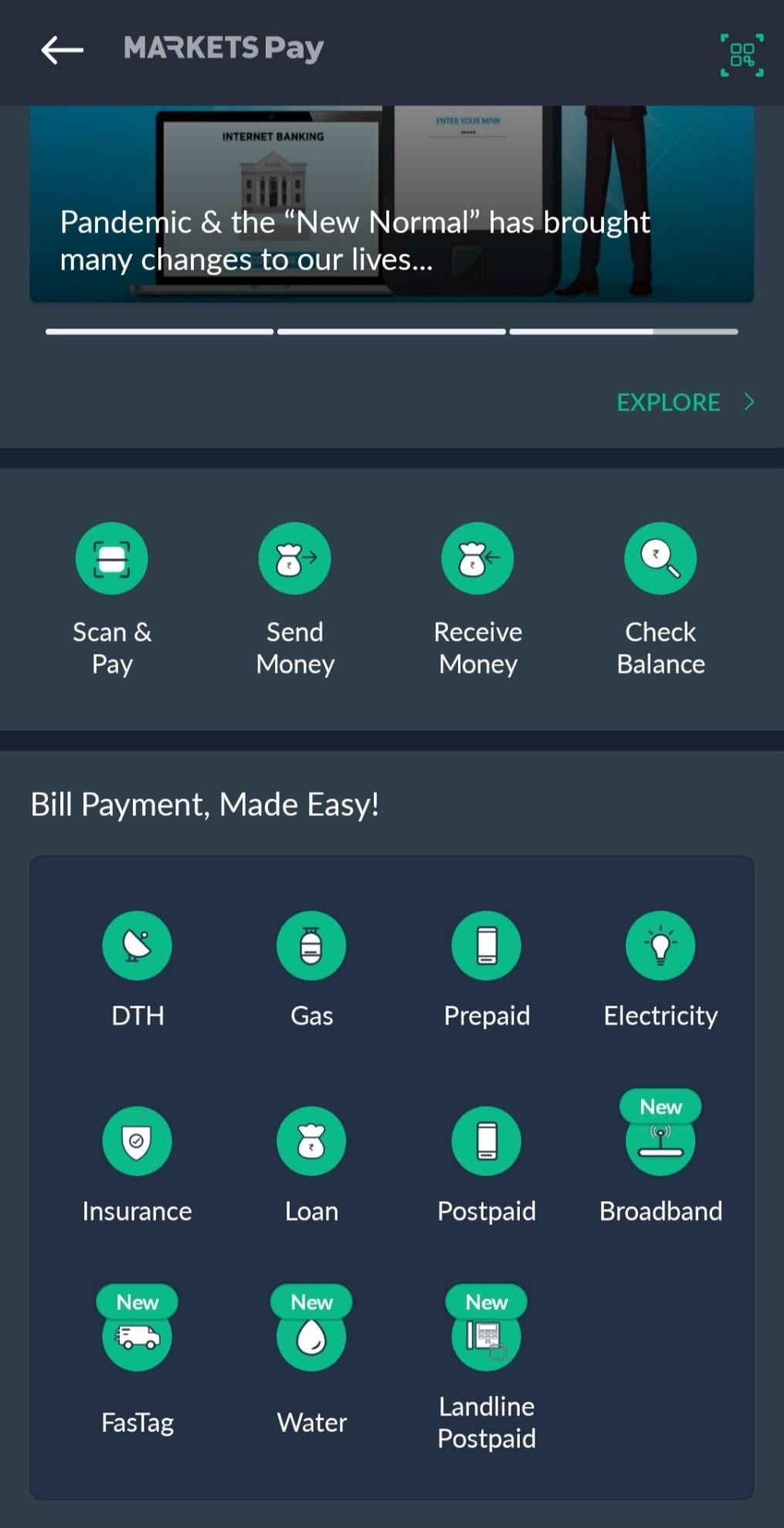Tap the EXPLORE link
This screenshot has width=784, height=1528.
click(x=684, y=402)
